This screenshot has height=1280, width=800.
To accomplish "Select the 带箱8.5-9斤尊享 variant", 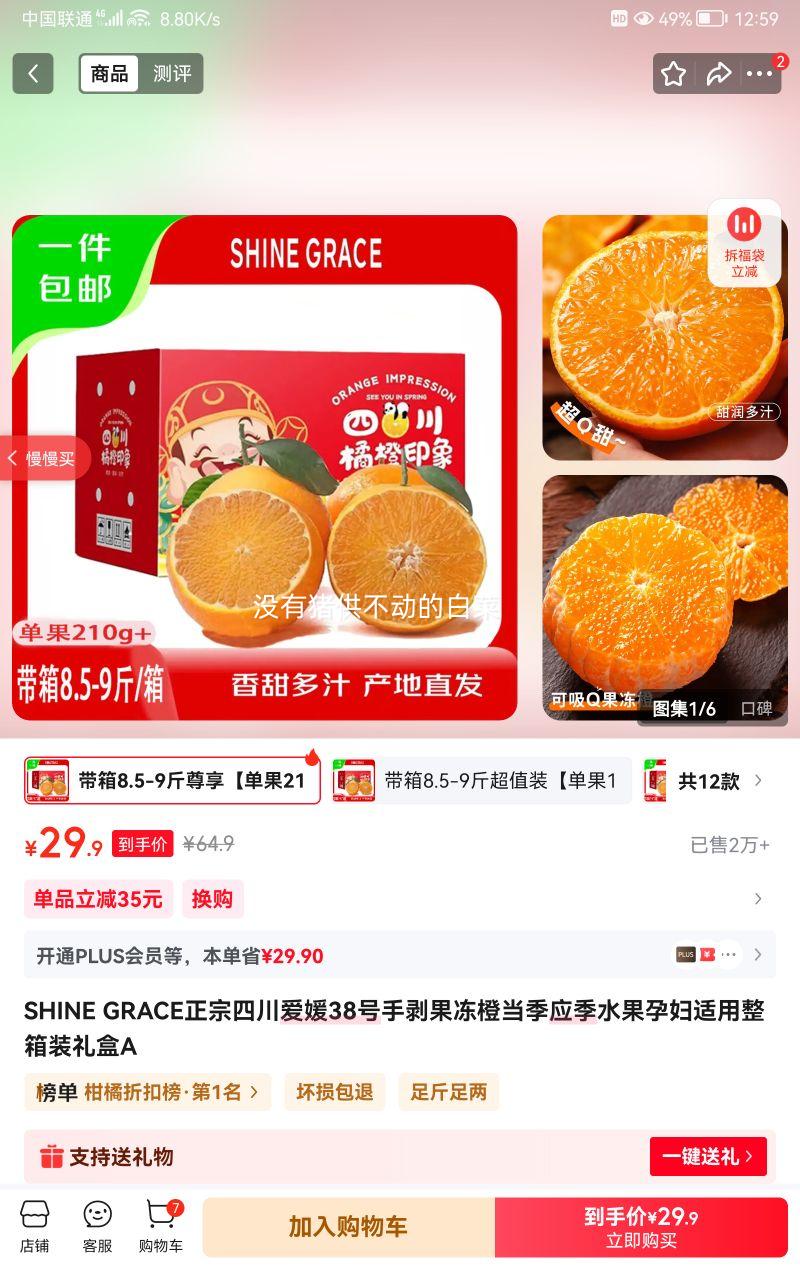I will coord(170,779).
